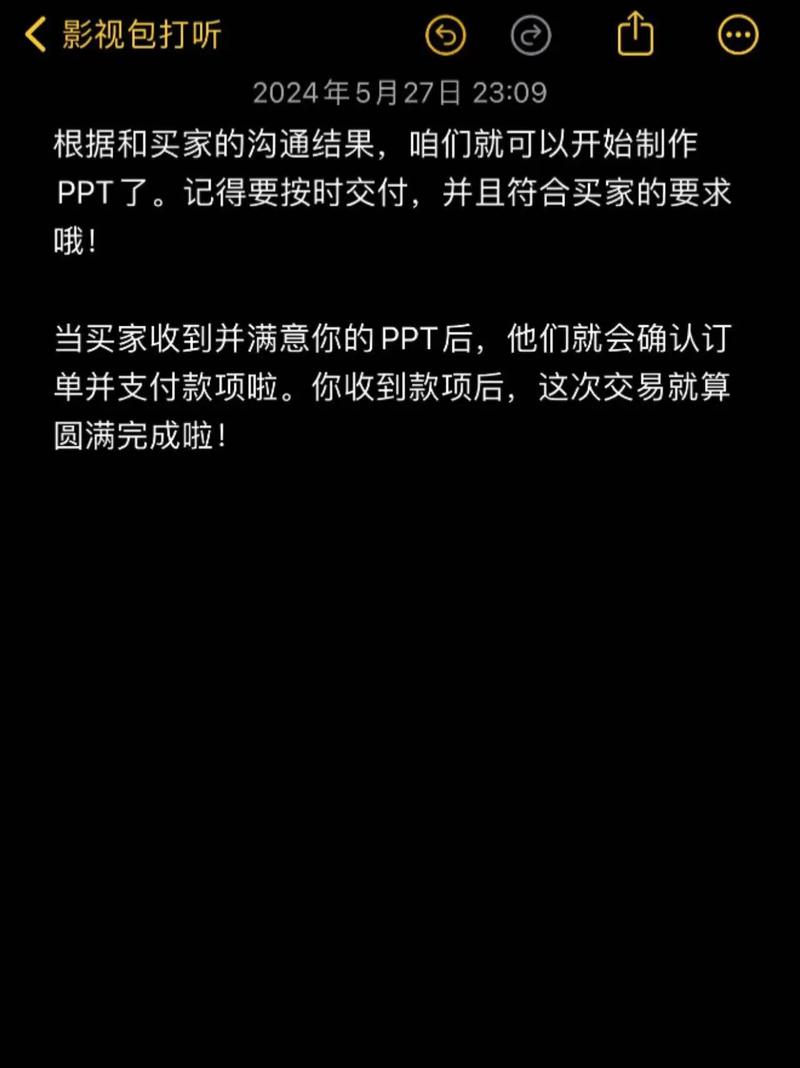Open the more options menu
This screenshot has width=800, height=1068.
[738, 36]
